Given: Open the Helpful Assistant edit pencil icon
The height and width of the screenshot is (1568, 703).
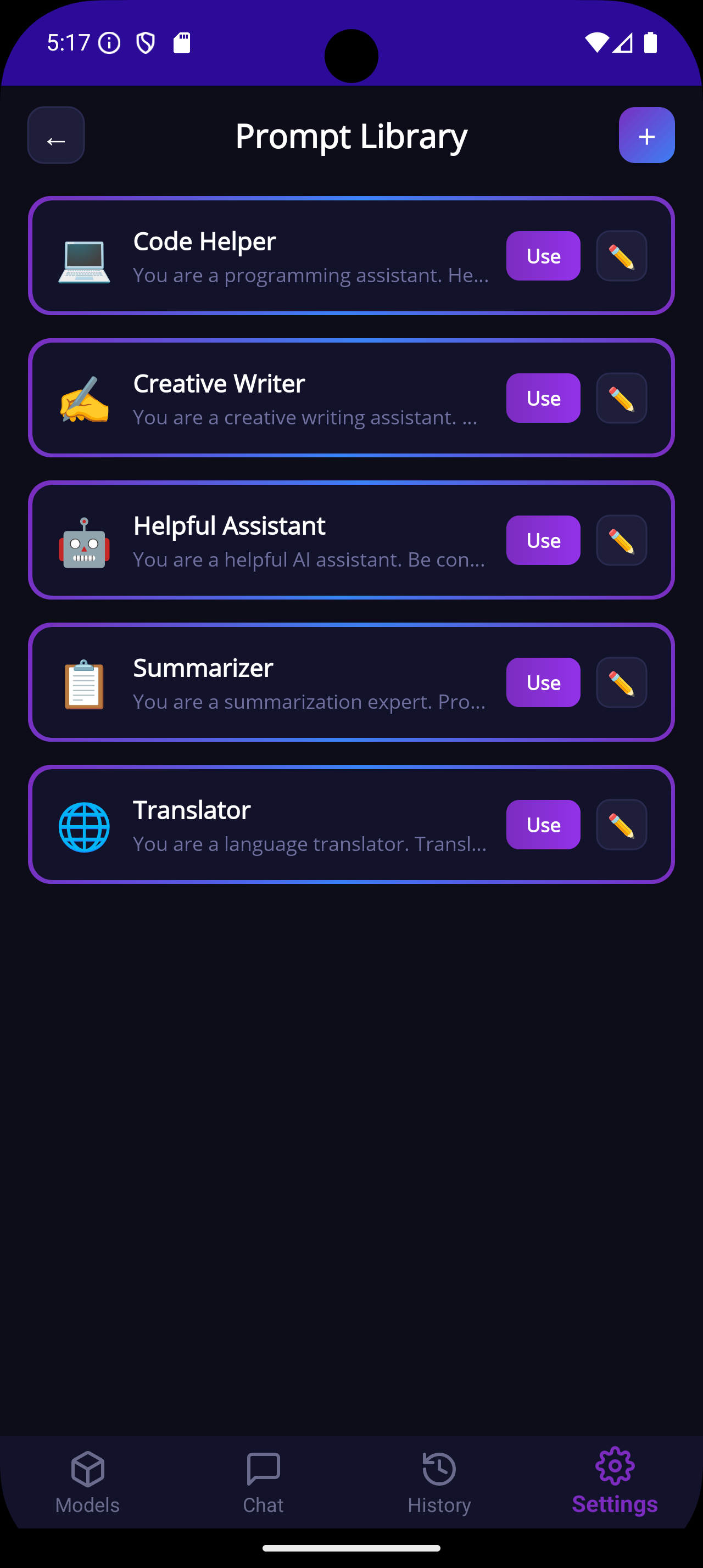Looking at the screenshot, I should click(x=621, y=540).
